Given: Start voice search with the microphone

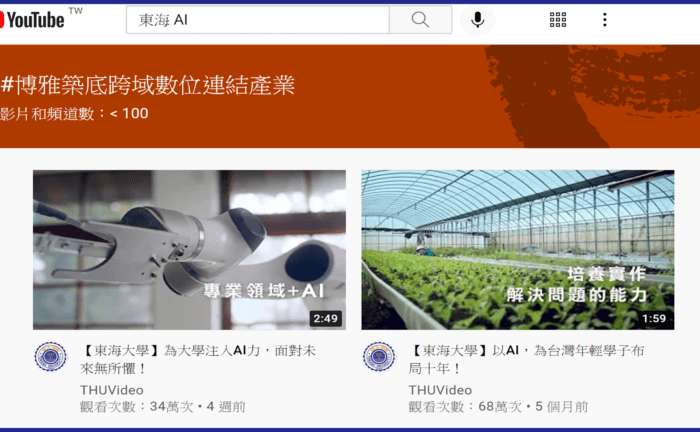Looking at the screenshot, I should pyautogui.click(x=478, y=20).
